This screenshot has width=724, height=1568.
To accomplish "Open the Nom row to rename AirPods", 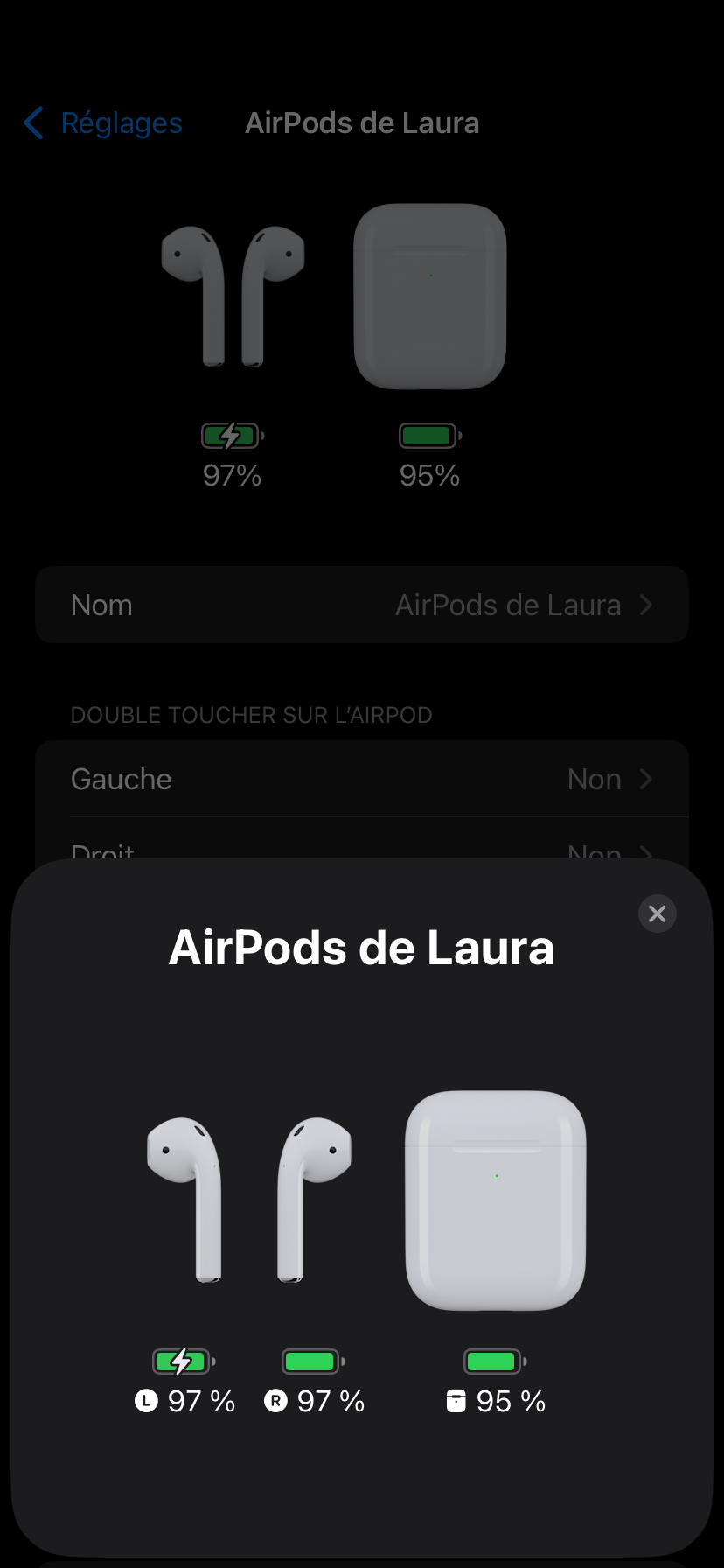I will (x=362, y=605).
